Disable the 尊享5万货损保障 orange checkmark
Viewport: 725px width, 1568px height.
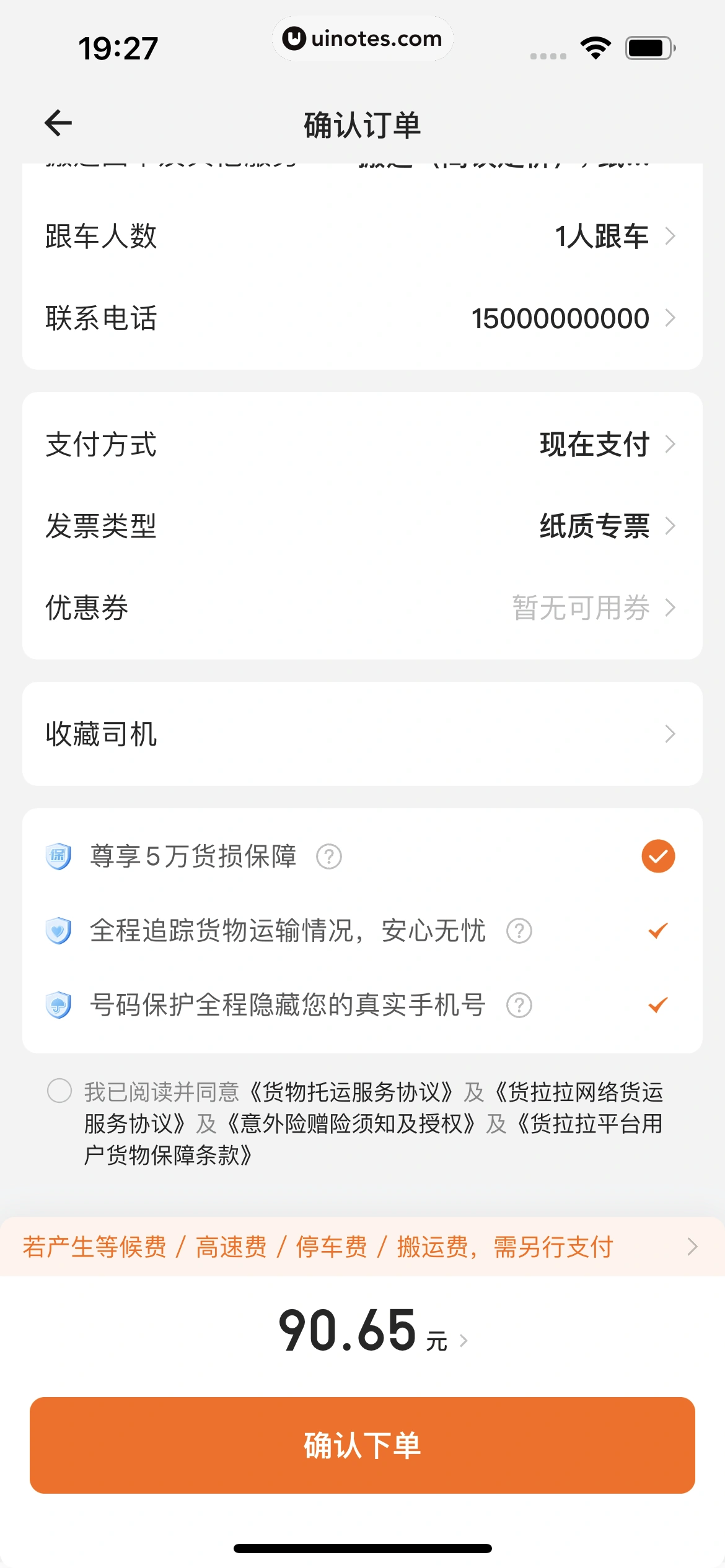(657, 856)
